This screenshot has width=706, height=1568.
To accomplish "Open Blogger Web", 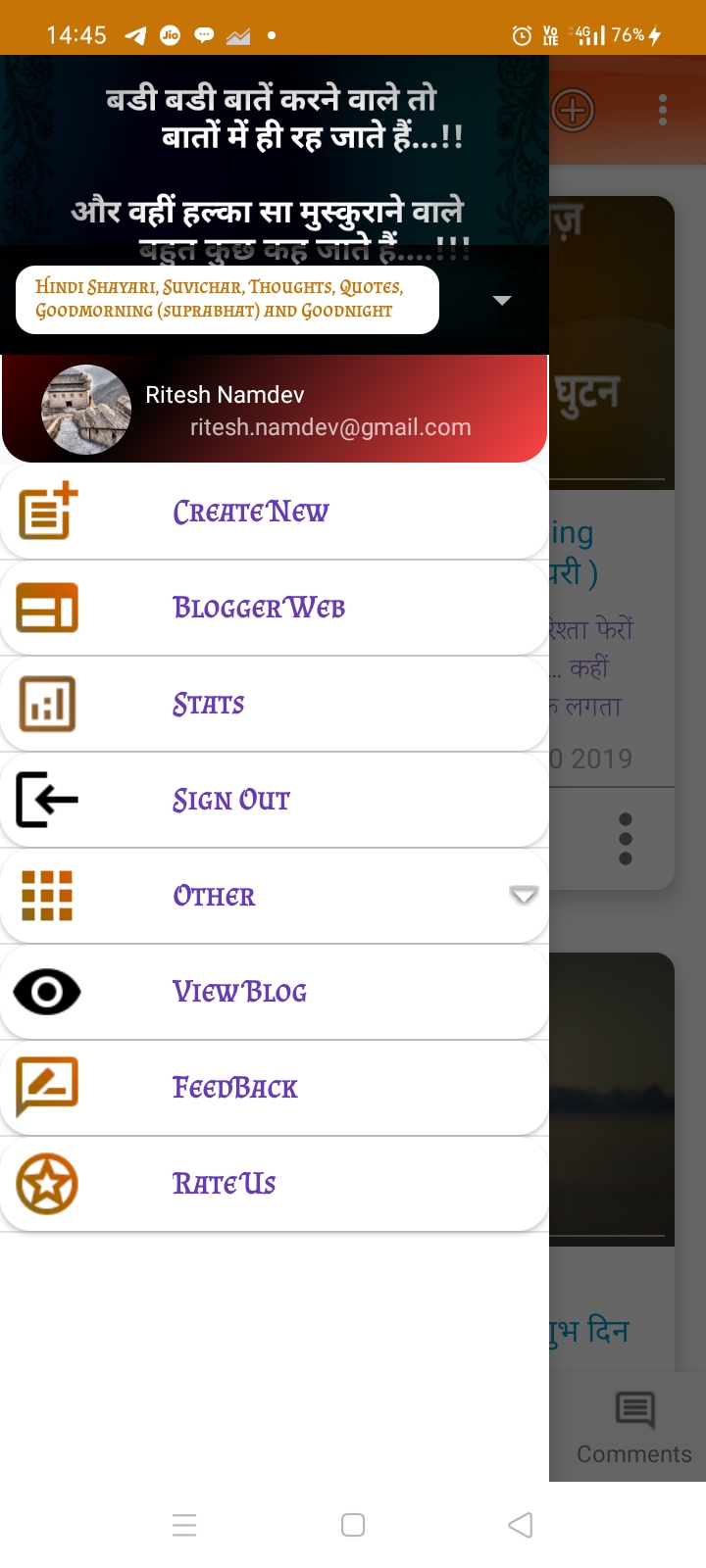I will click(274, 608).
